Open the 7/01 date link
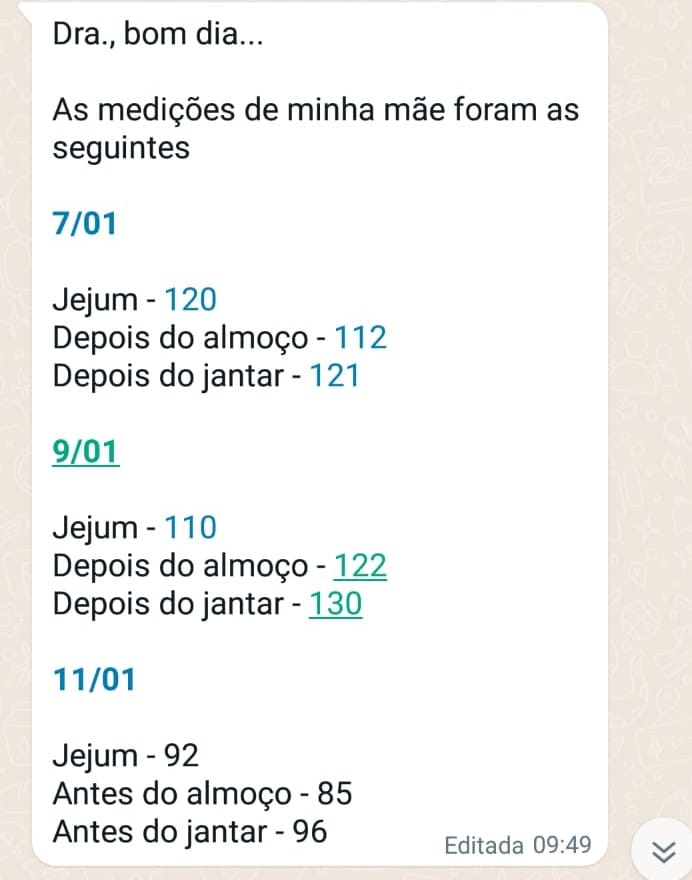The height and width of the screenshot is (880, 692). [84, 223]
